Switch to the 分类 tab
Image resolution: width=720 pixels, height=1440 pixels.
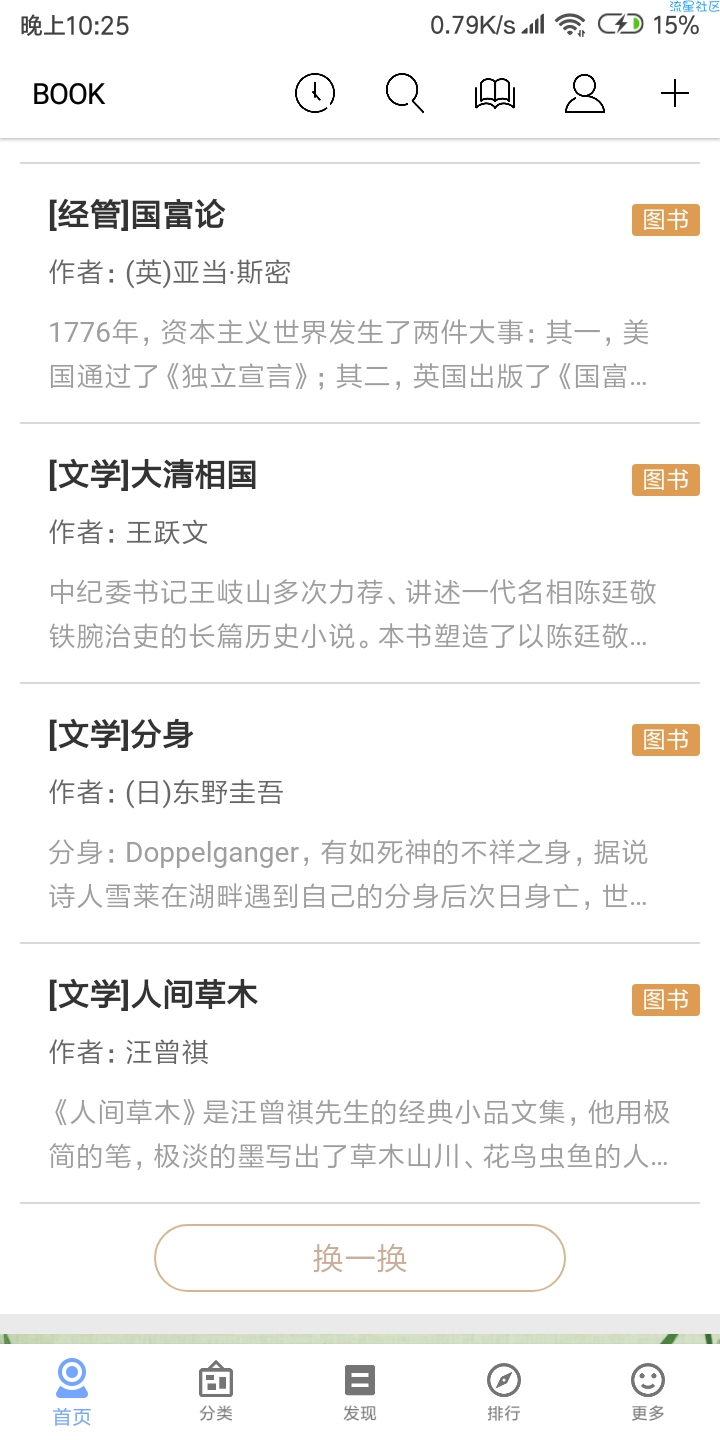(216, 1392)
